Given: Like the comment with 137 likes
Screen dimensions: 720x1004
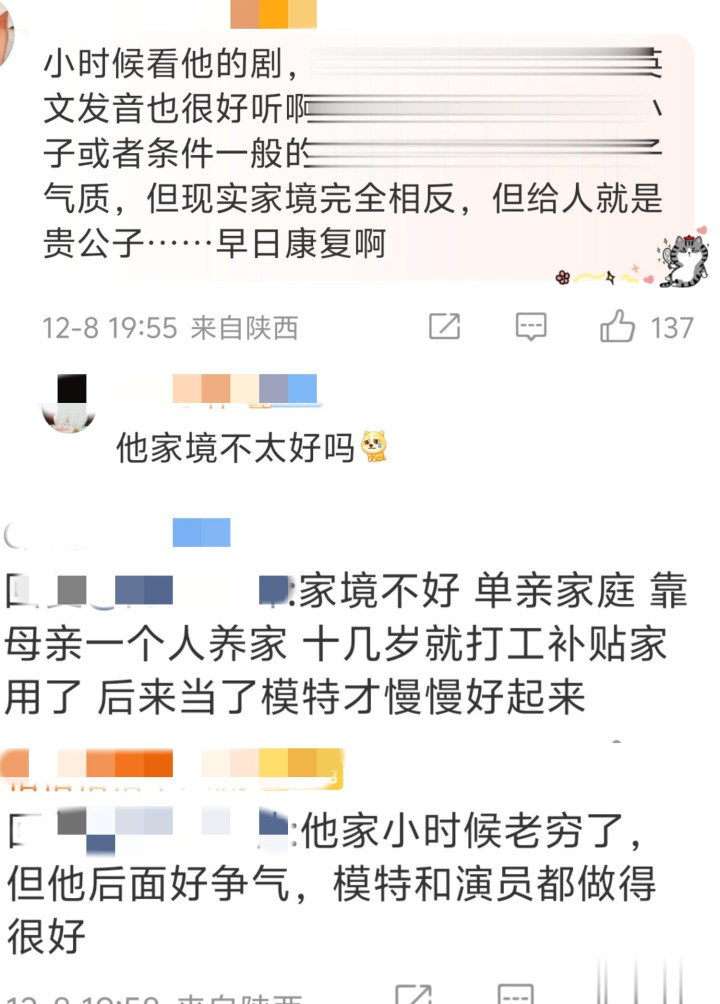Looking at the screenshot, I should point(617,327).
